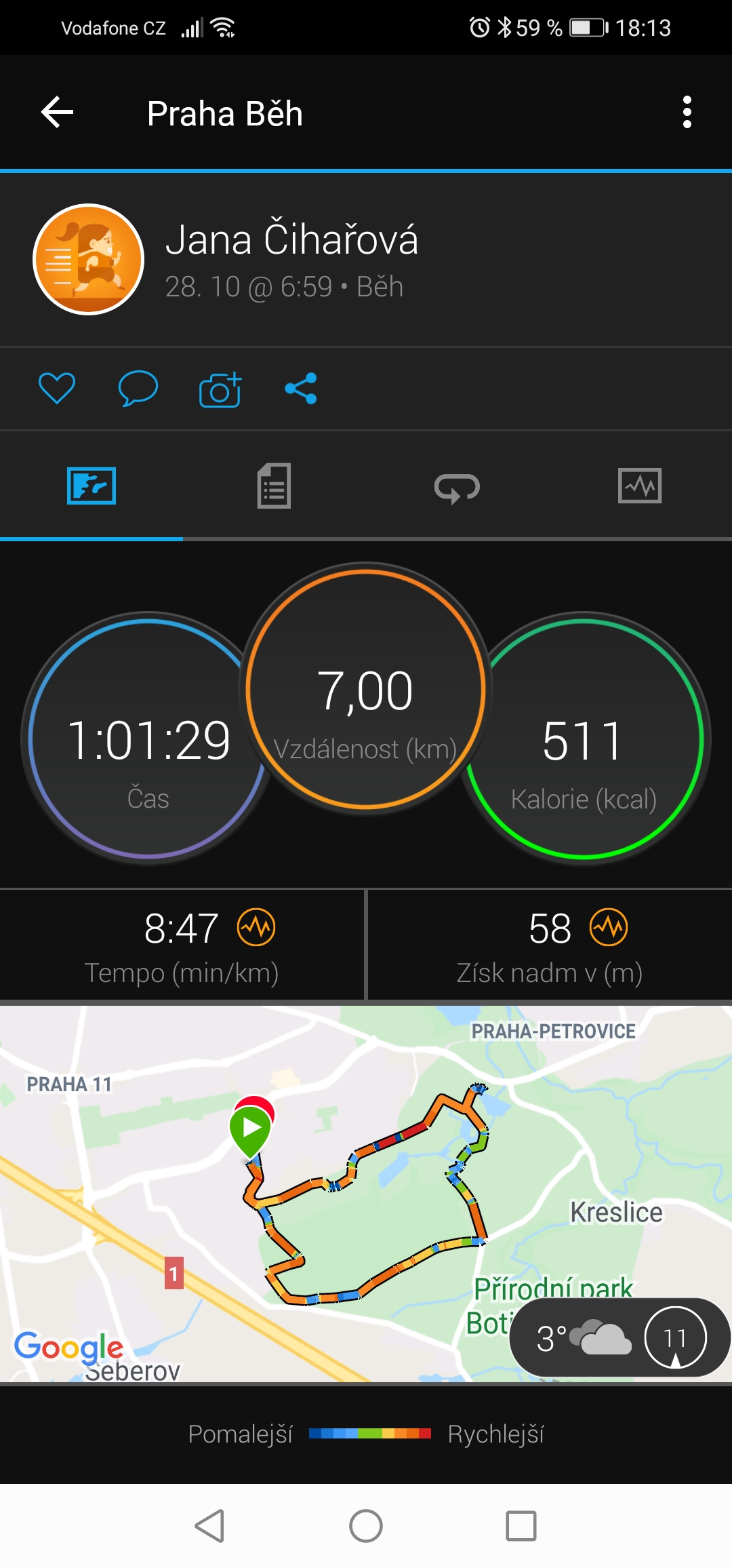Screen dimensions: 732x1568
Task: Open the three-dot overflow menu
Action: pyautogui.click(x=687, y=112)
